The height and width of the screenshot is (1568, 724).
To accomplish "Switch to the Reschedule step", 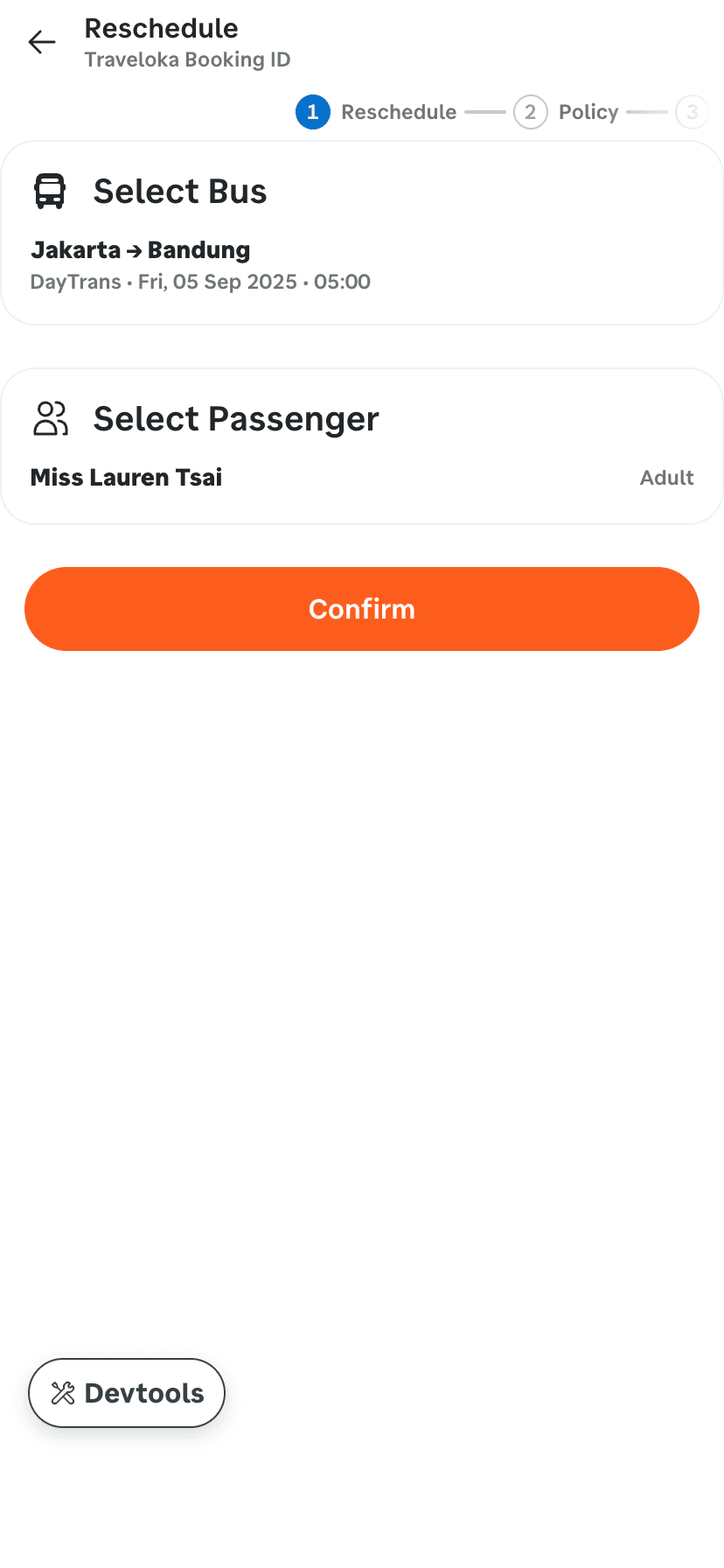I will (x=399, y=112).
